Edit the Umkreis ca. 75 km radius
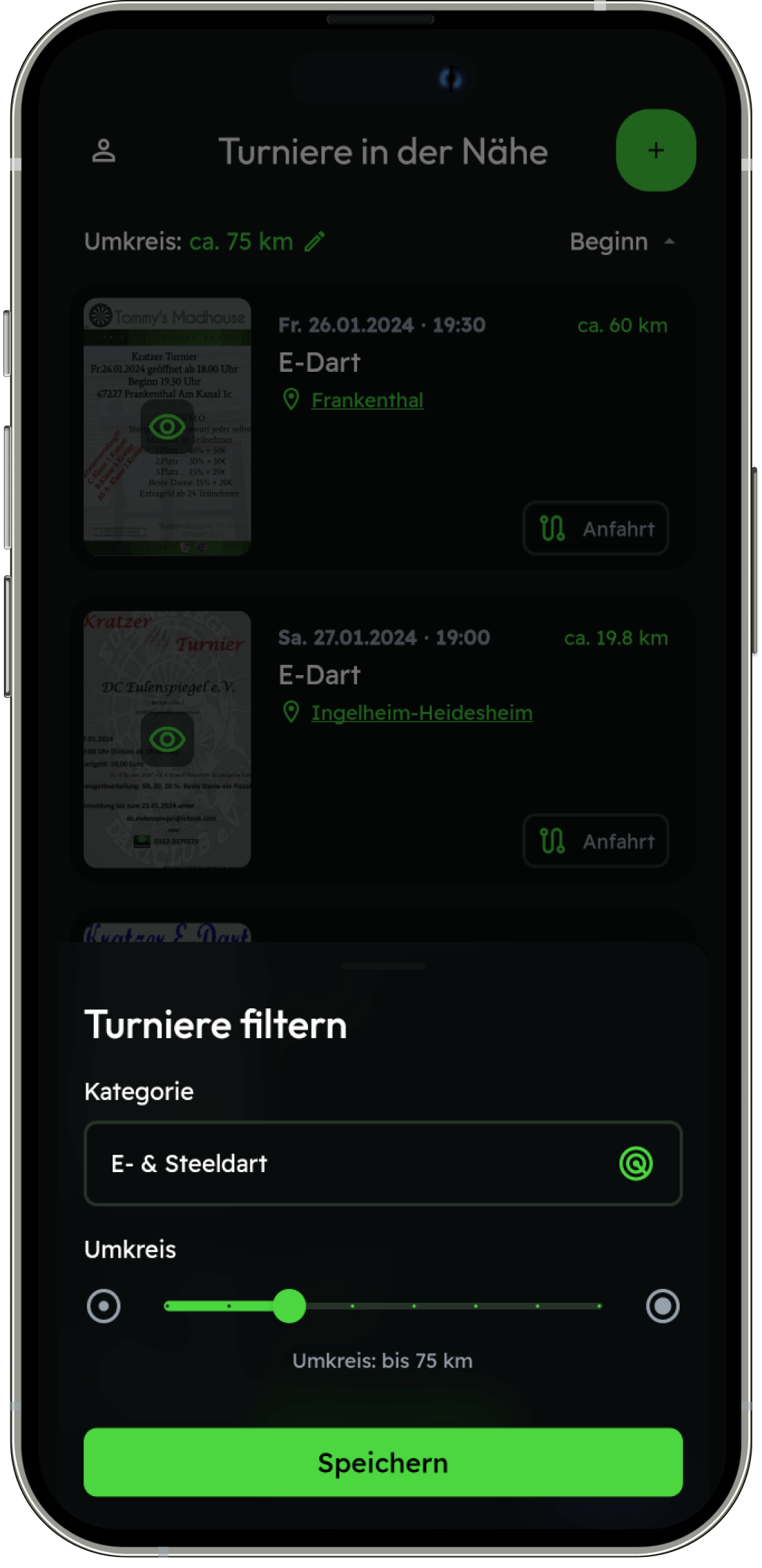The height and width of the screenshot is (1568, 762). click(x=315, y=241)
